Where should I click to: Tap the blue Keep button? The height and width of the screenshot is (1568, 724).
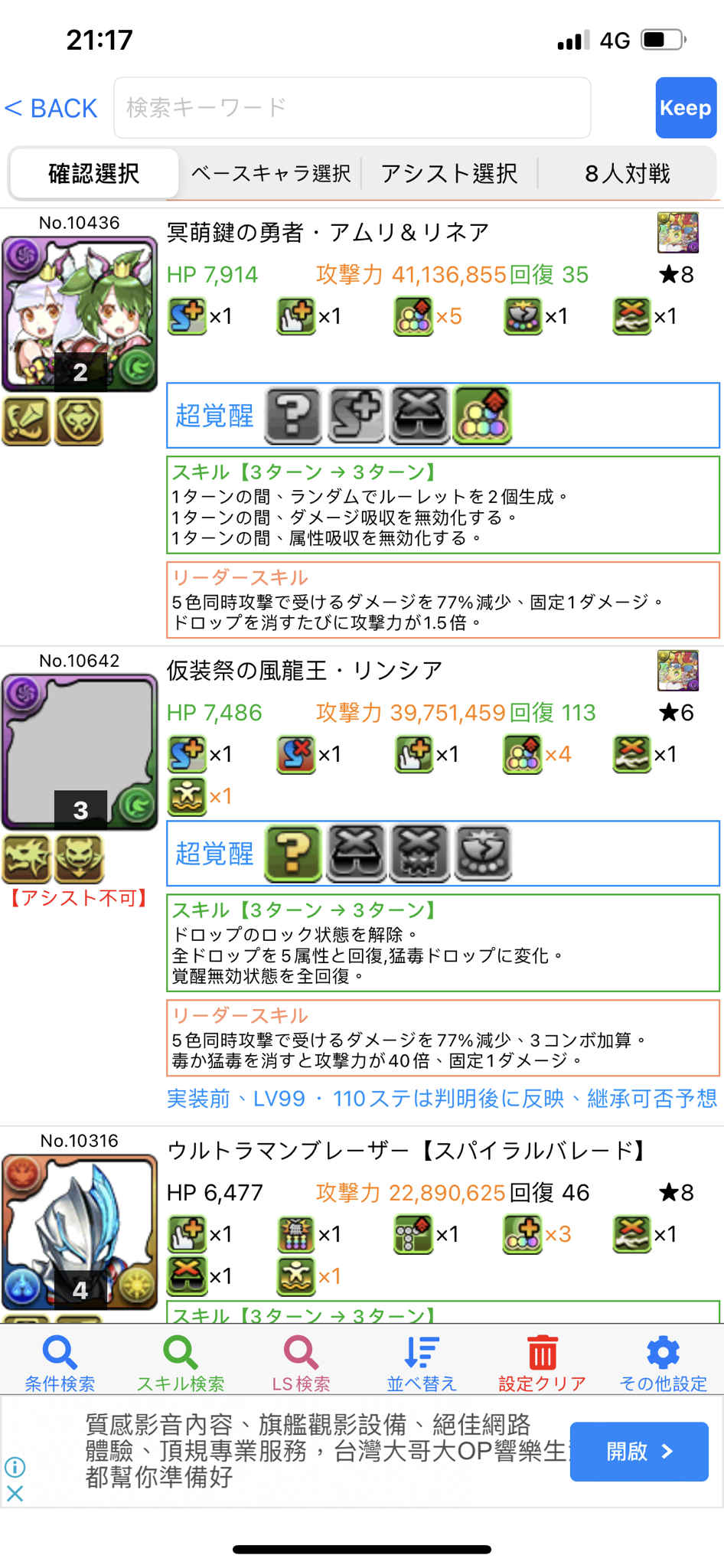coord(685,108)
